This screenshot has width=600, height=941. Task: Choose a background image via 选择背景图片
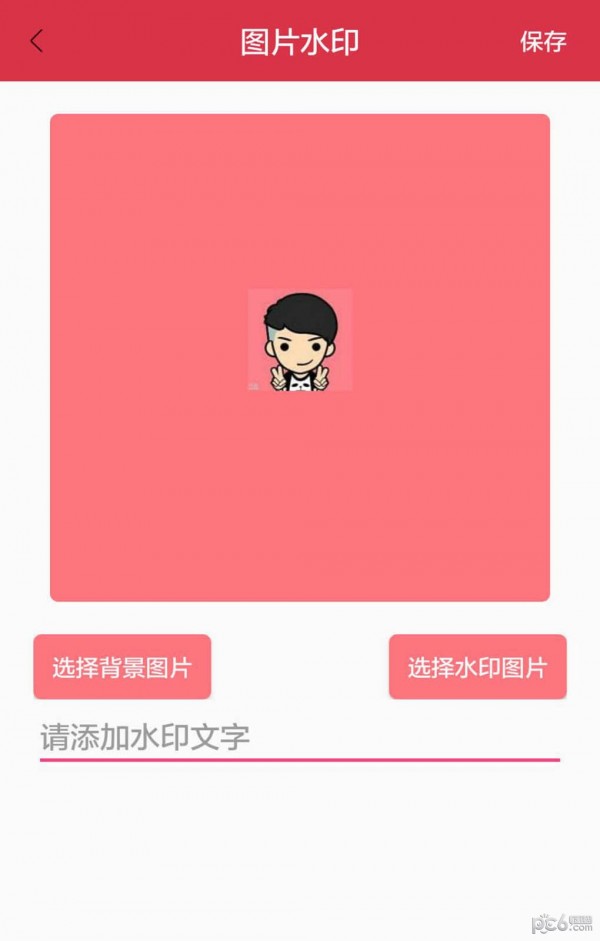tap(122, 667)
